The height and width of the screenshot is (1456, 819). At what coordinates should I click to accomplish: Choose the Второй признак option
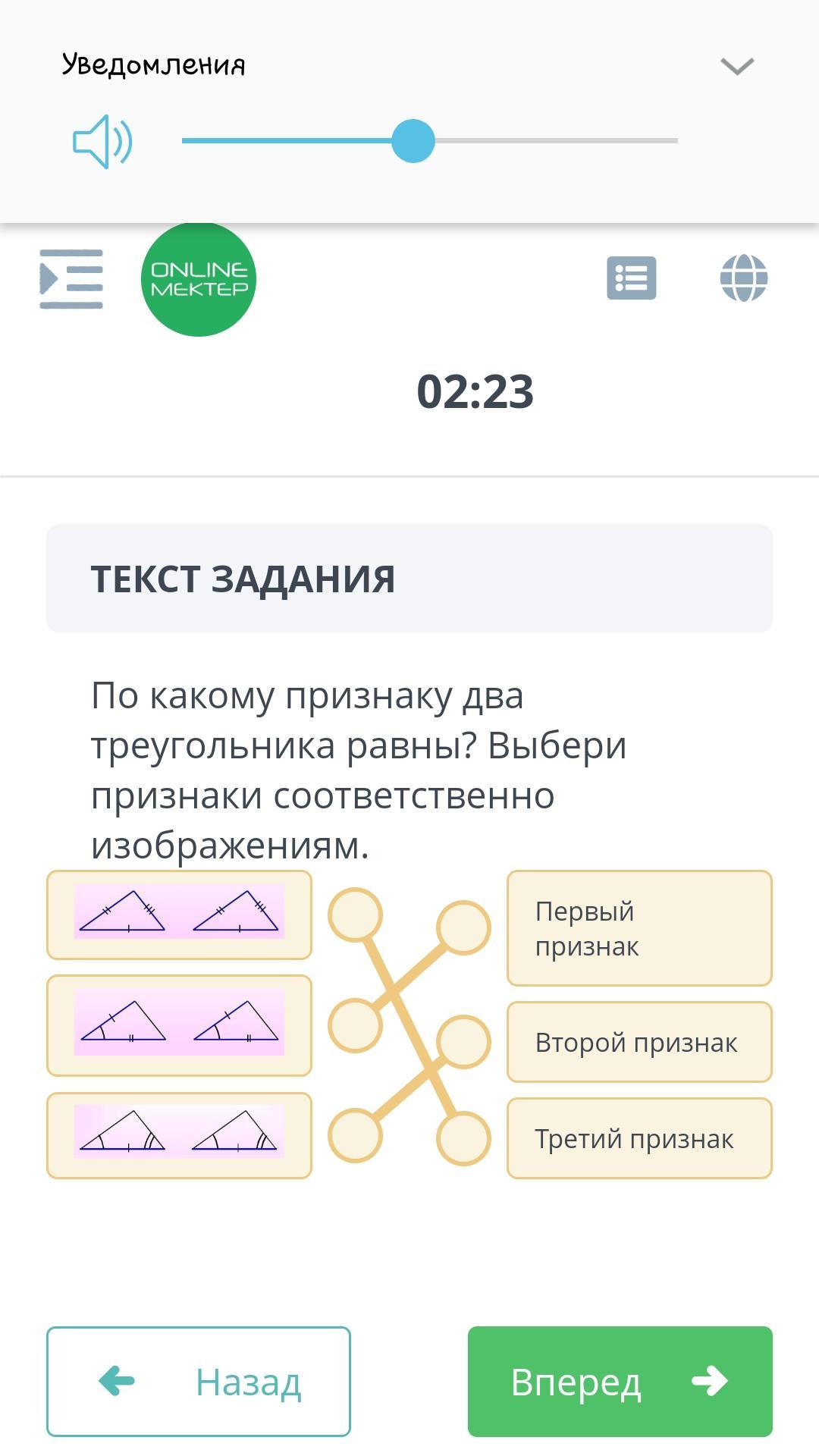pyautogui.click(x=639, y=1042)
